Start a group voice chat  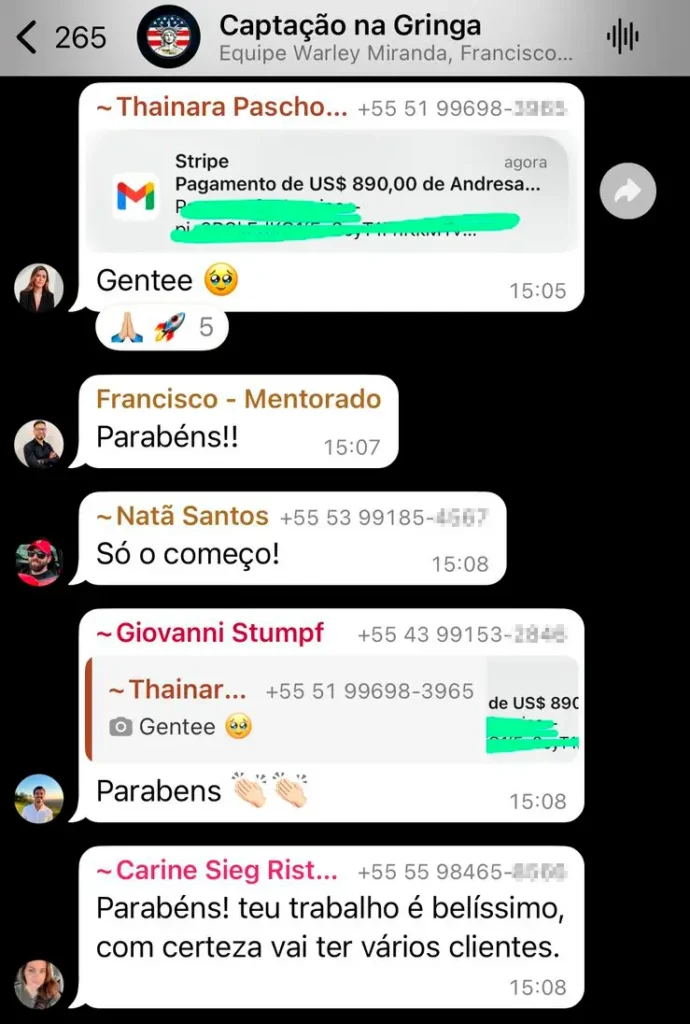(x=623, y=38)
